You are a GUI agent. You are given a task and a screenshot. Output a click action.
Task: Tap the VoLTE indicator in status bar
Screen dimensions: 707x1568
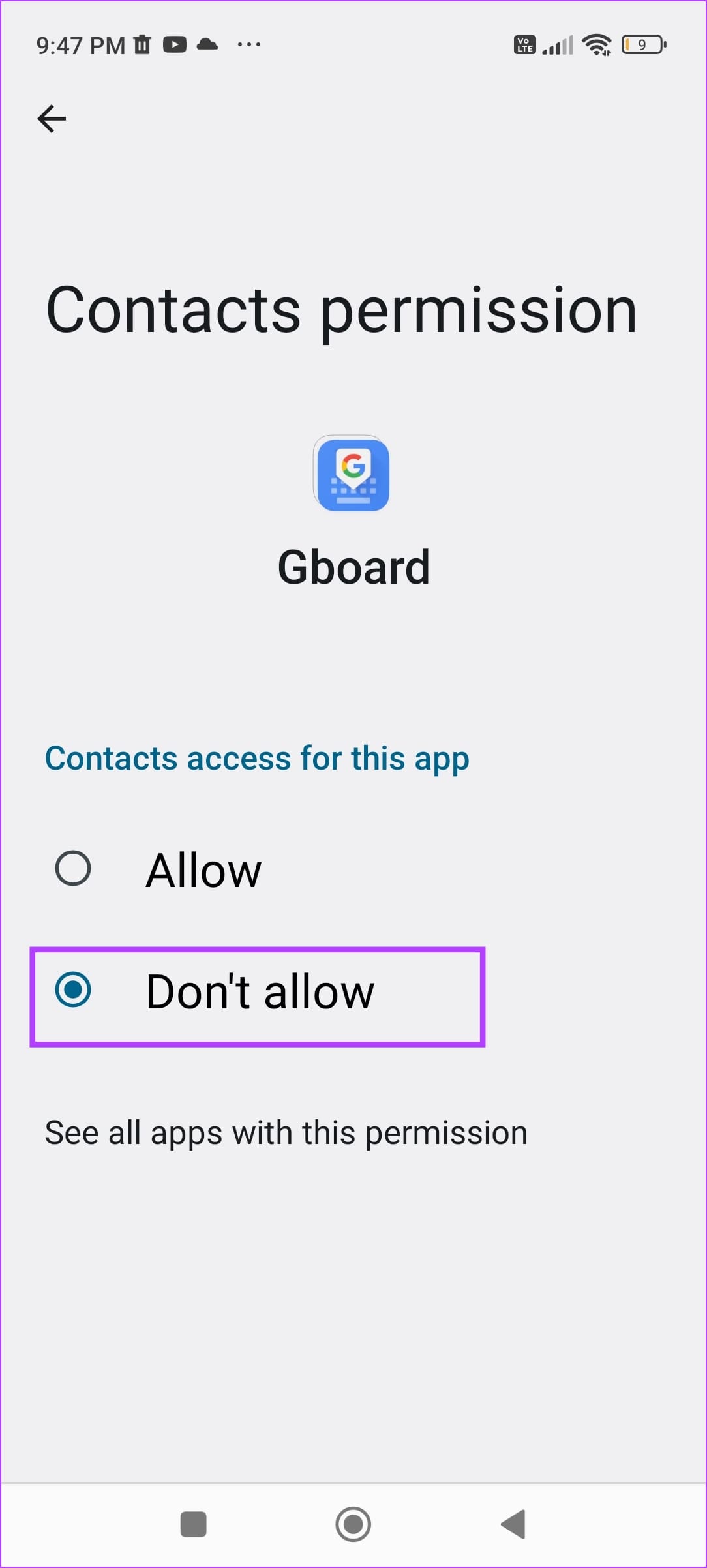[523, 44]
